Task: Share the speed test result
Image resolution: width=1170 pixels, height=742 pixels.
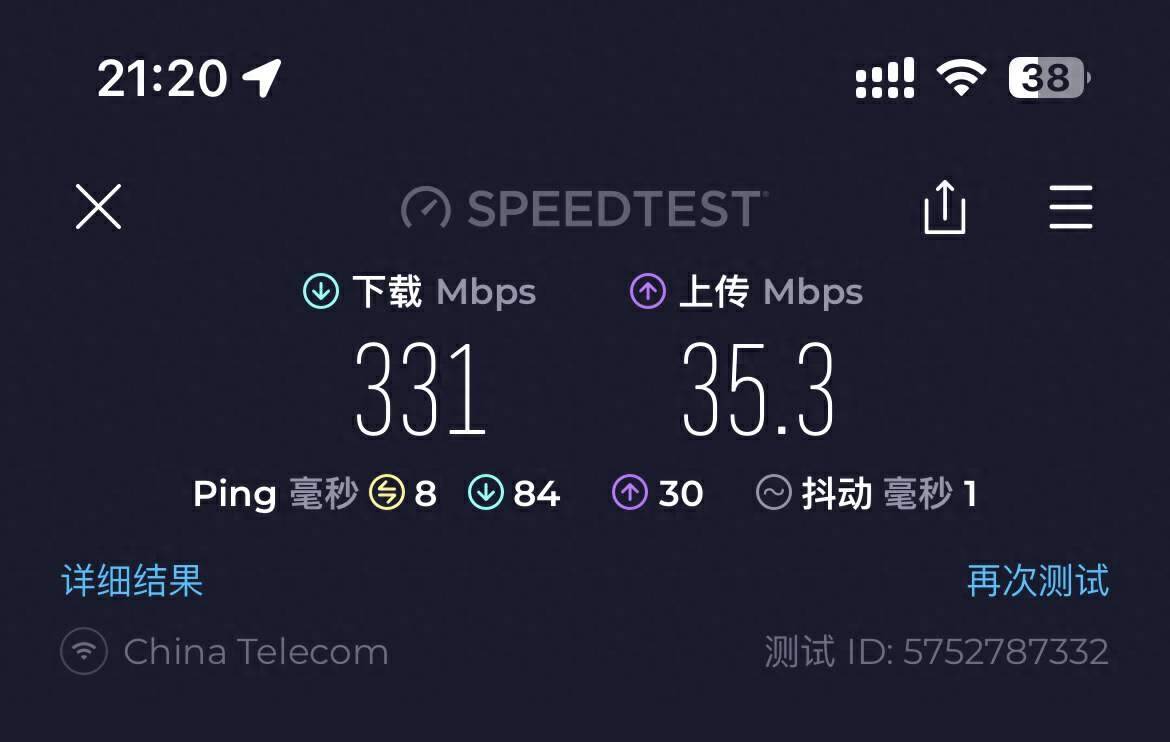Action: (944, 208)
